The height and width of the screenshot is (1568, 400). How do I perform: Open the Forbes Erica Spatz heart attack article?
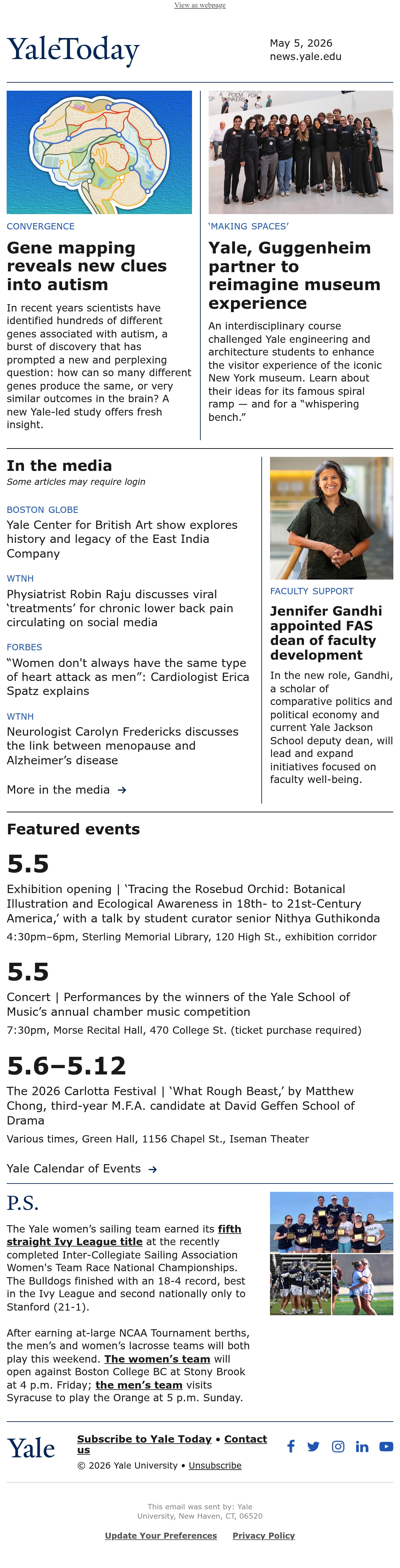coord(128,677)
